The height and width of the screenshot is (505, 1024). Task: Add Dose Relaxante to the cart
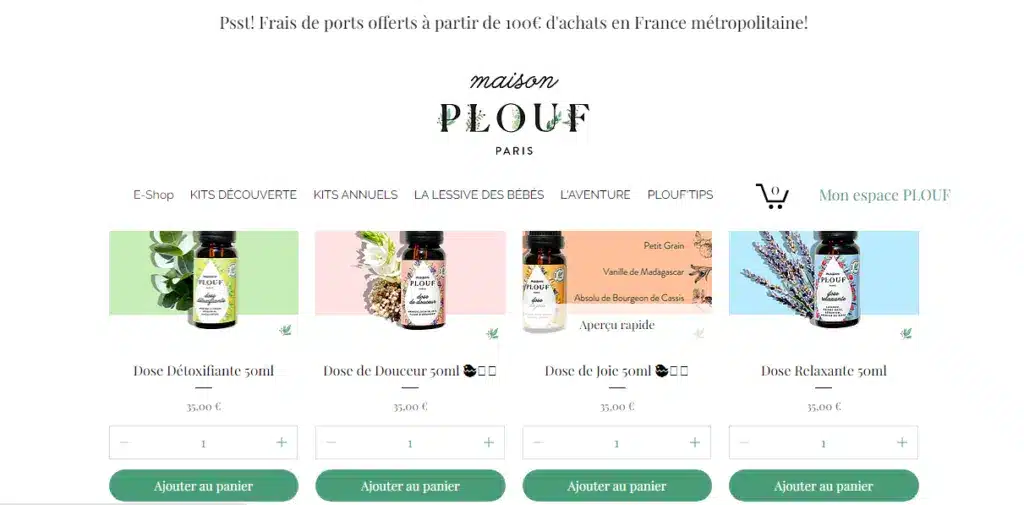(823, 486)
